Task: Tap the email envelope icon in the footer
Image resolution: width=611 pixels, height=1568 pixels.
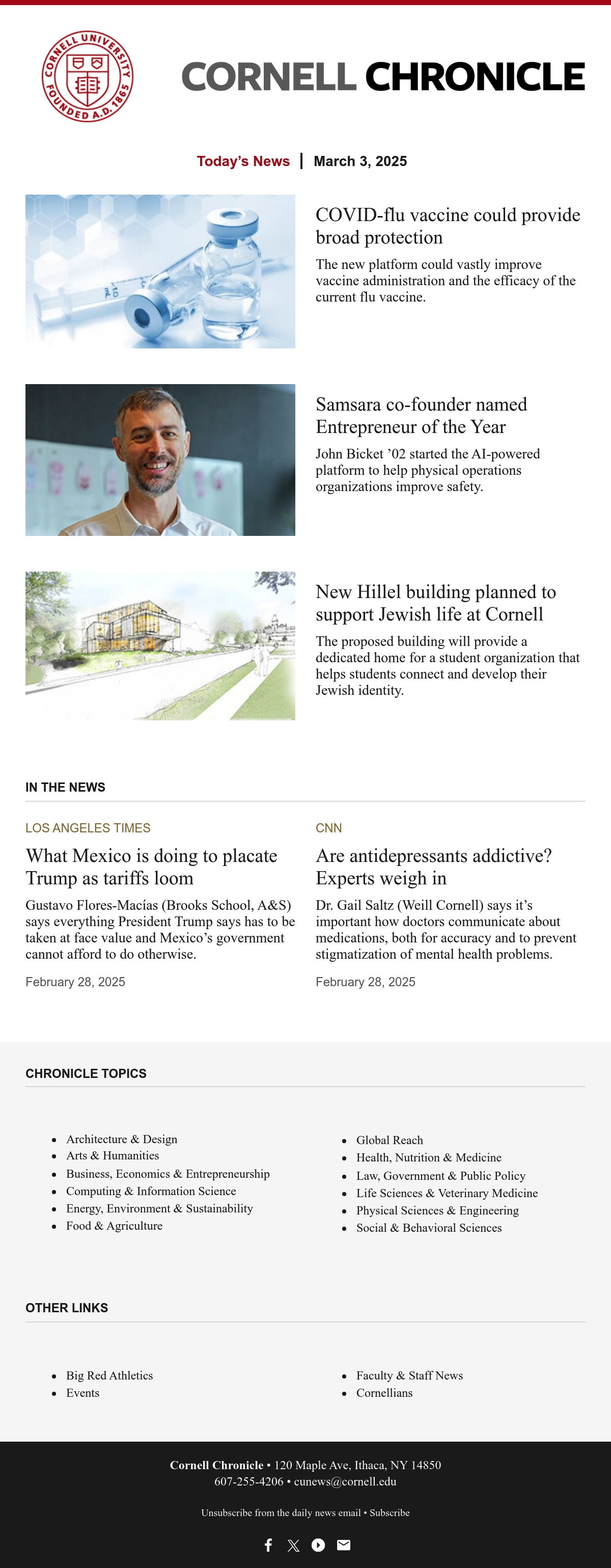Action: point(344,1545)
